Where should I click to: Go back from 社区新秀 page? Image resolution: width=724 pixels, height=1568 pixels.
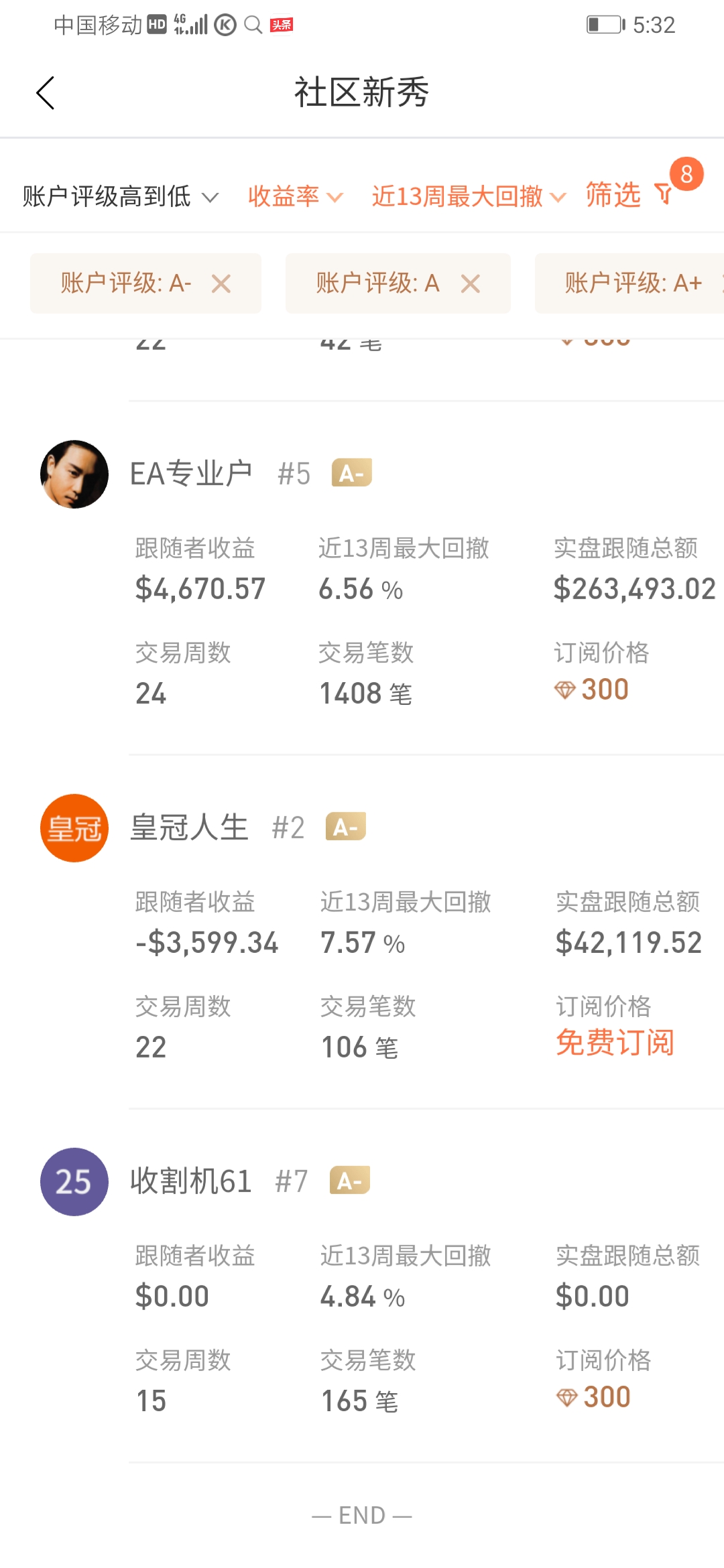tap(45, 92)
